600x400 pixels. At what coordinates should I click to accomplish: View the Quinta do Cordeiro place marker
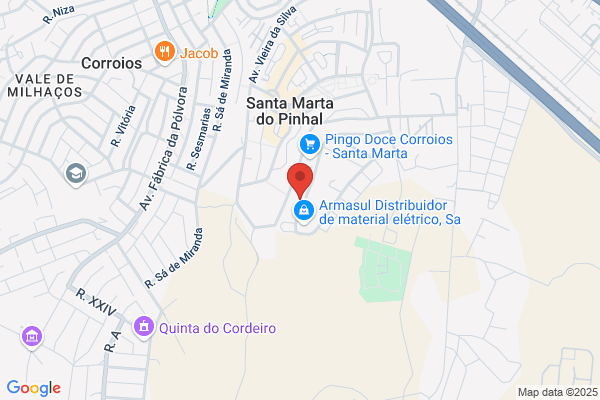[x=143, y=328]
